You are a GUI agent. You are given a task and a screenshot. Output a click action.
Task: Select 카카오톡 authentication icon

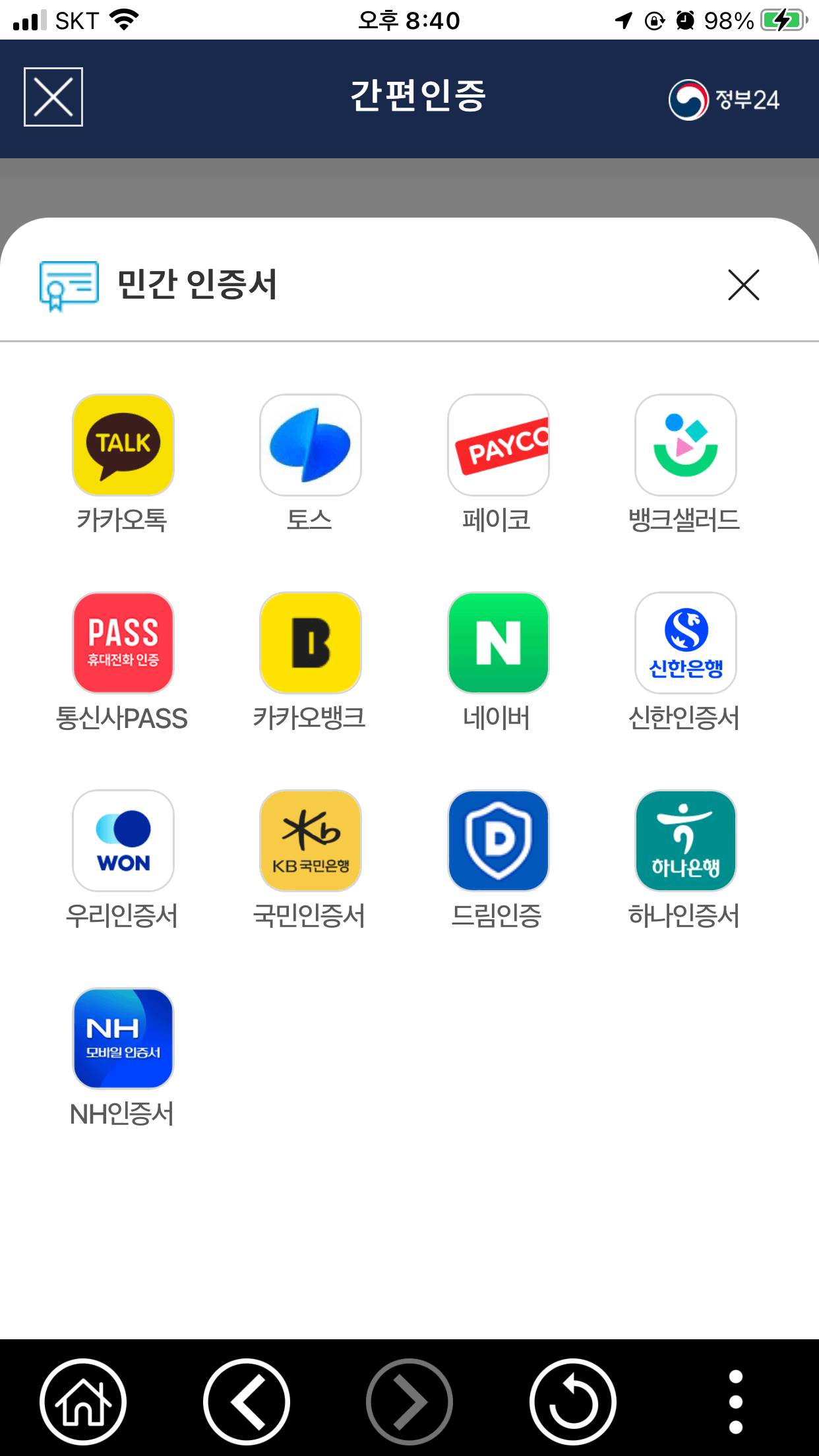(x=123, y=444)
